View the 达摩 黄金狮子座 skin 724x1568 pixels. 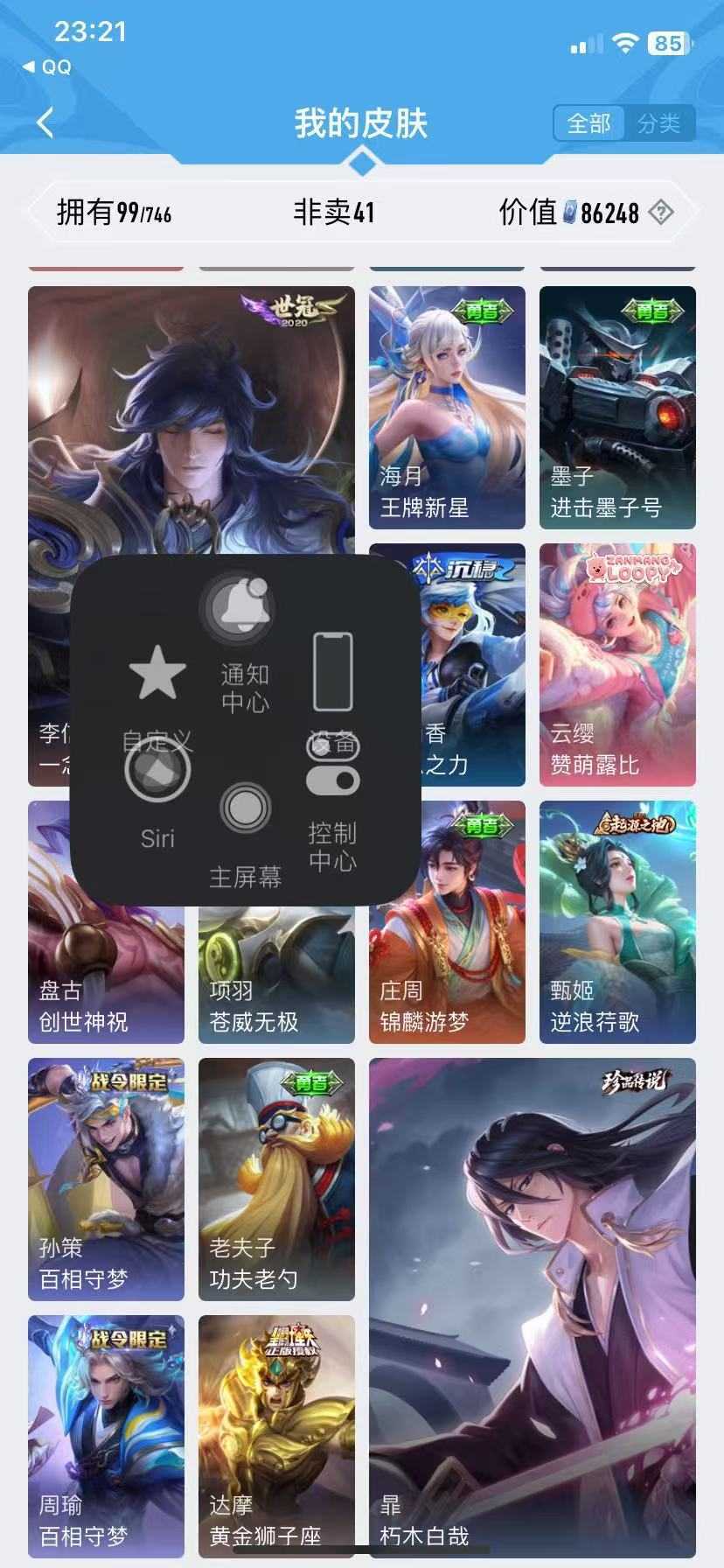[x=276, y=1437]
